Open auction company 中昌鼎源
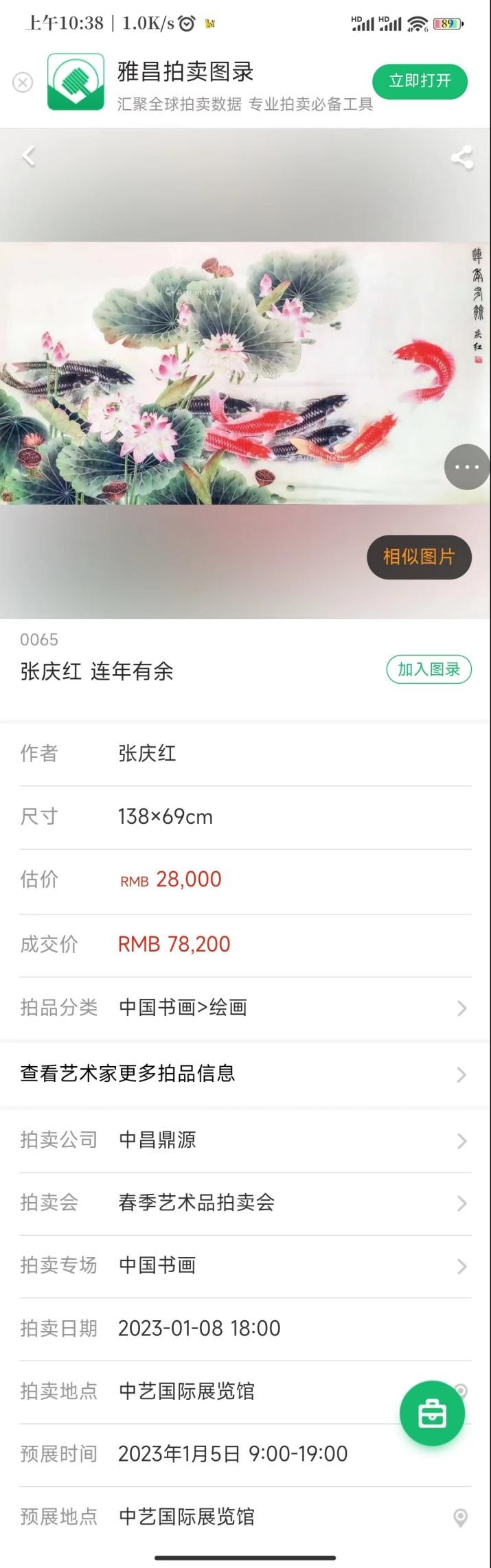491x1568 pixels. pyautogui.click(x=245, y=1140)
